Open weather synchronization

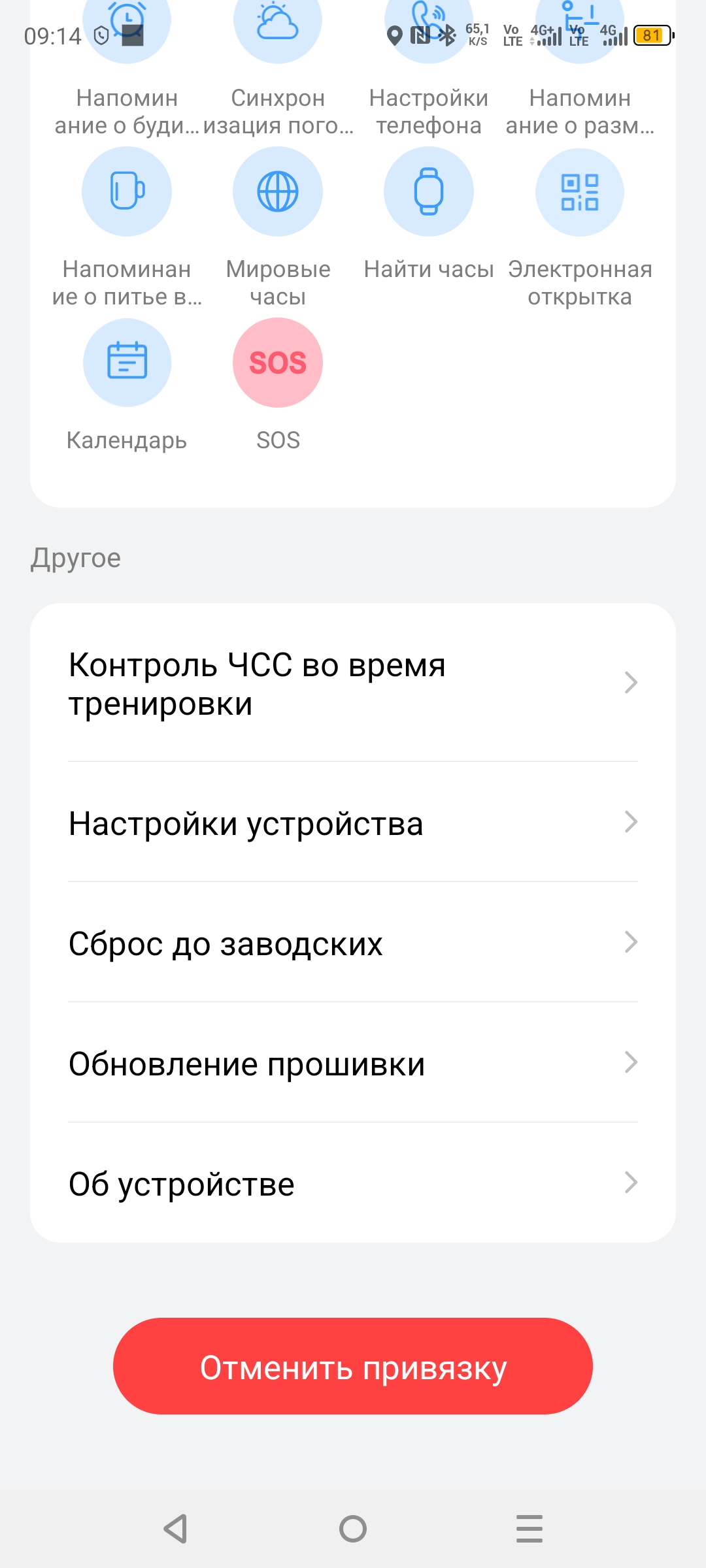278,78
